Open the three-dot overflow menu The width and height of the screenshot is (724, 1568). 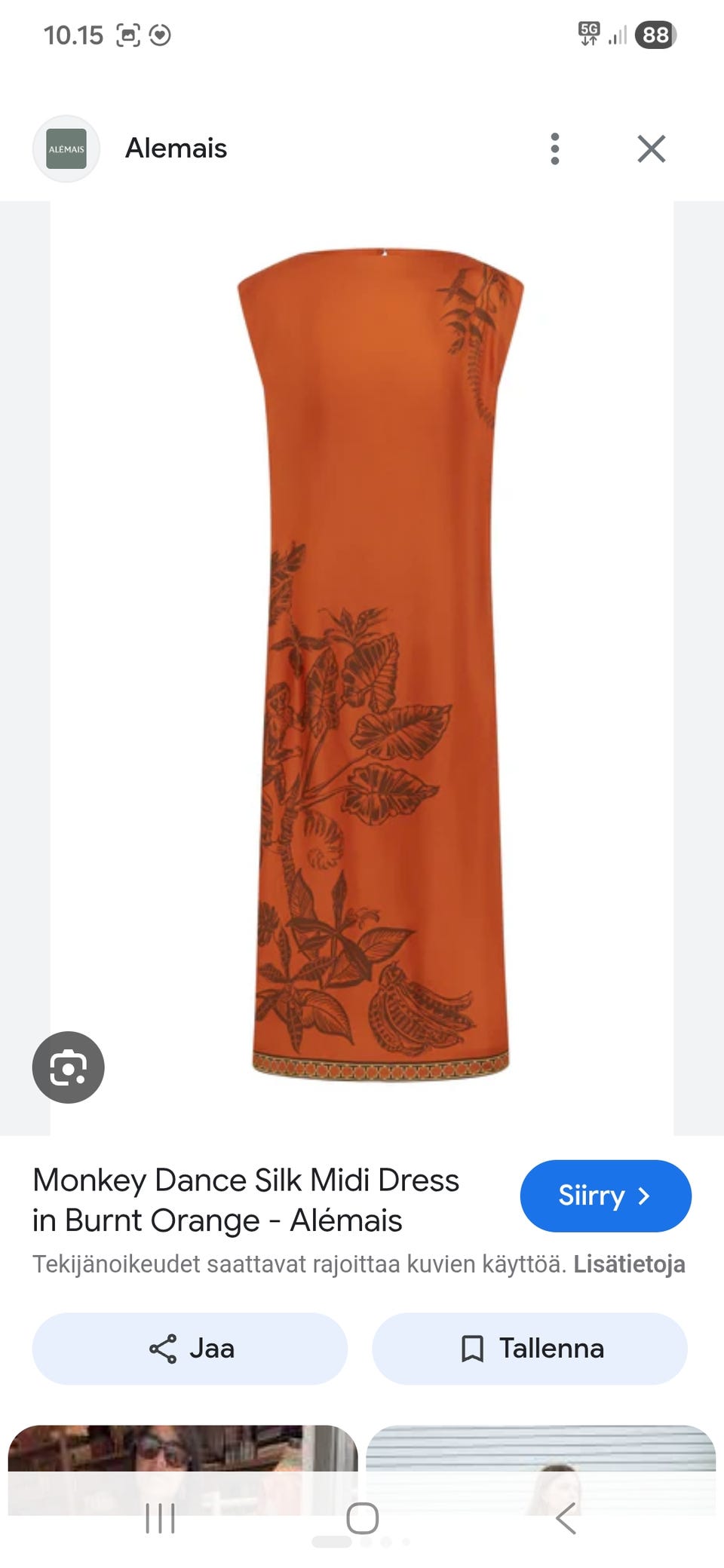coord(555,149)
